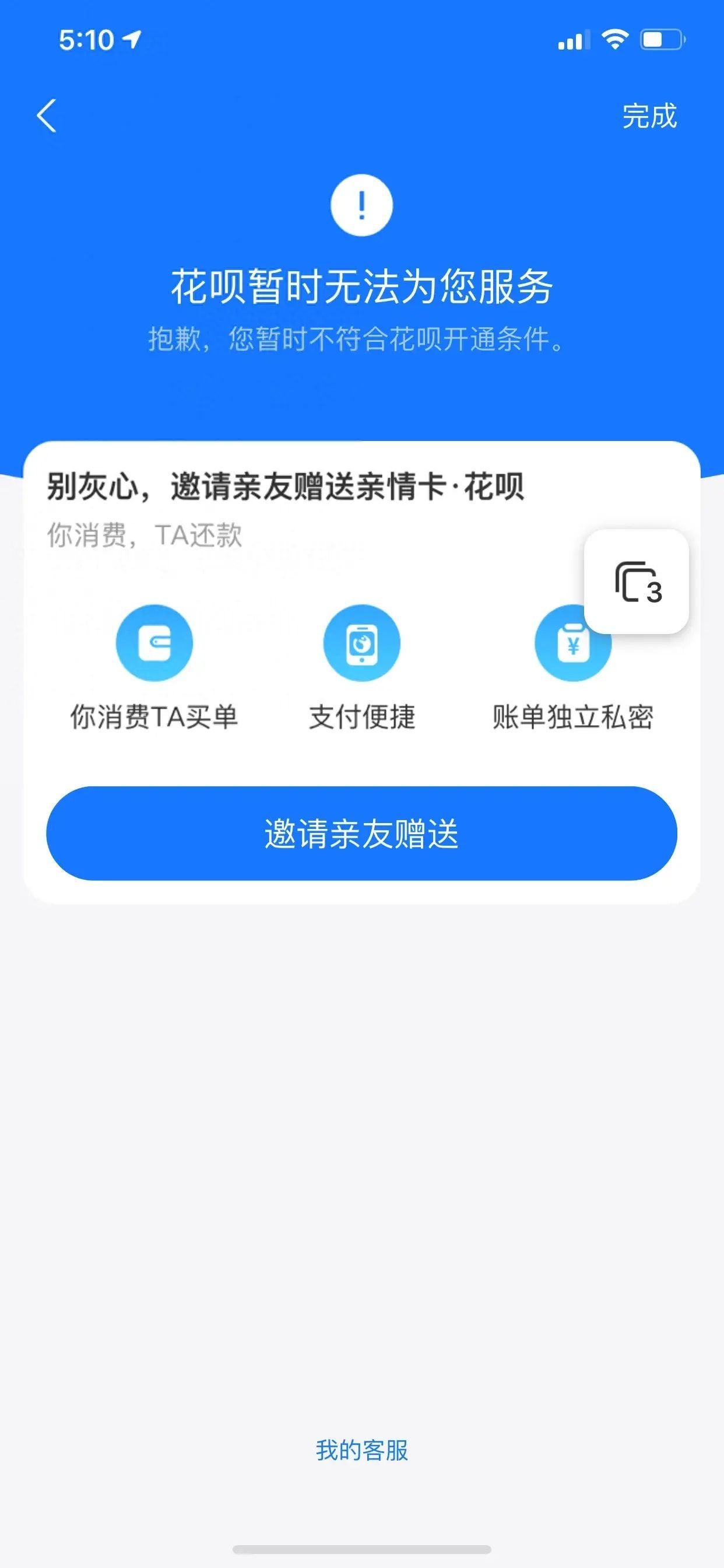Tap the label 账单独立私密

(x=572, y=717)
